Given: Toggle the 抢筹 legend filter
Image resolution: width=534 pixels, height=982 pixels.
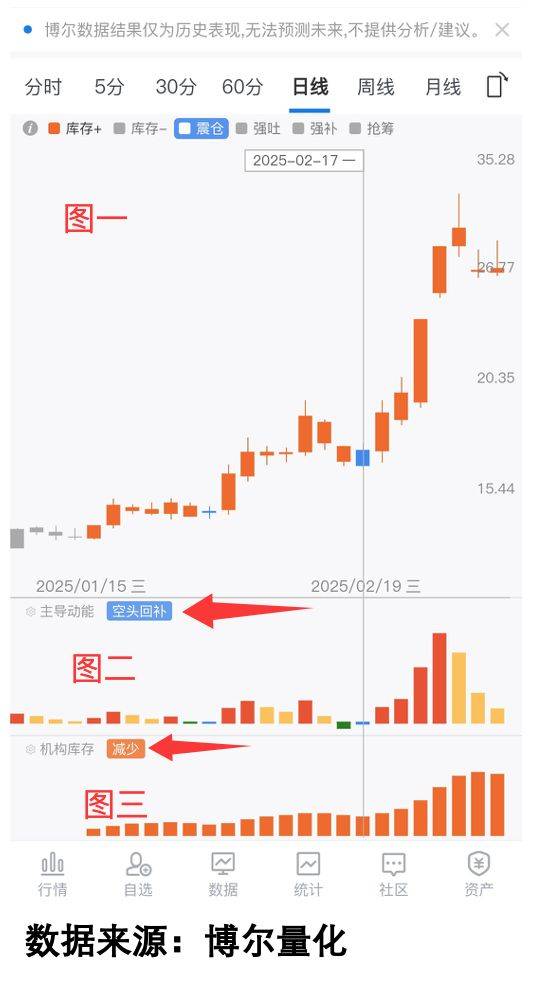Looking at the screenshot, I should 372,129.
